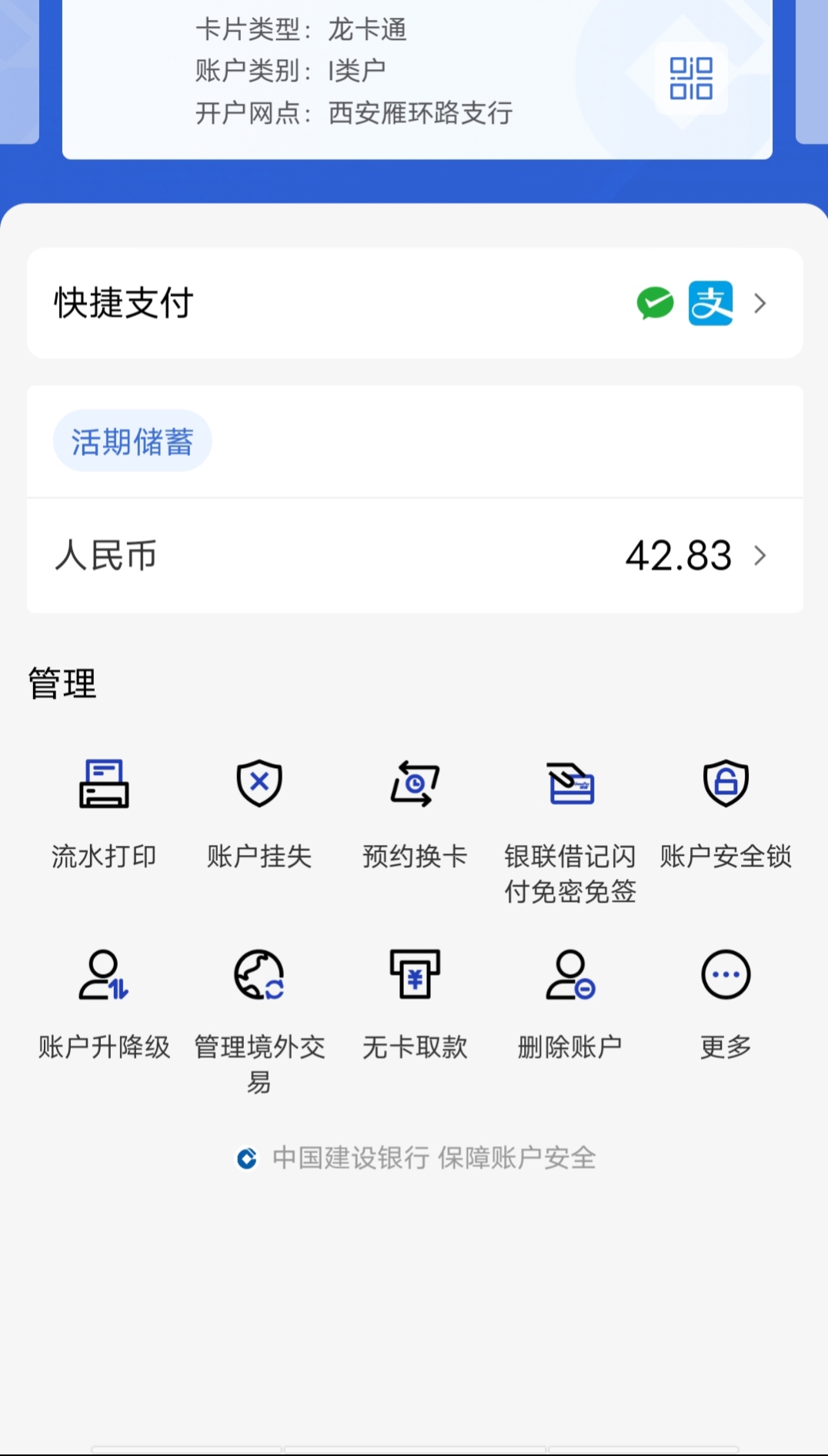Show the card QR code
Image resolution: width=828 pixels, height=1456 pixels.
[690, 78]
